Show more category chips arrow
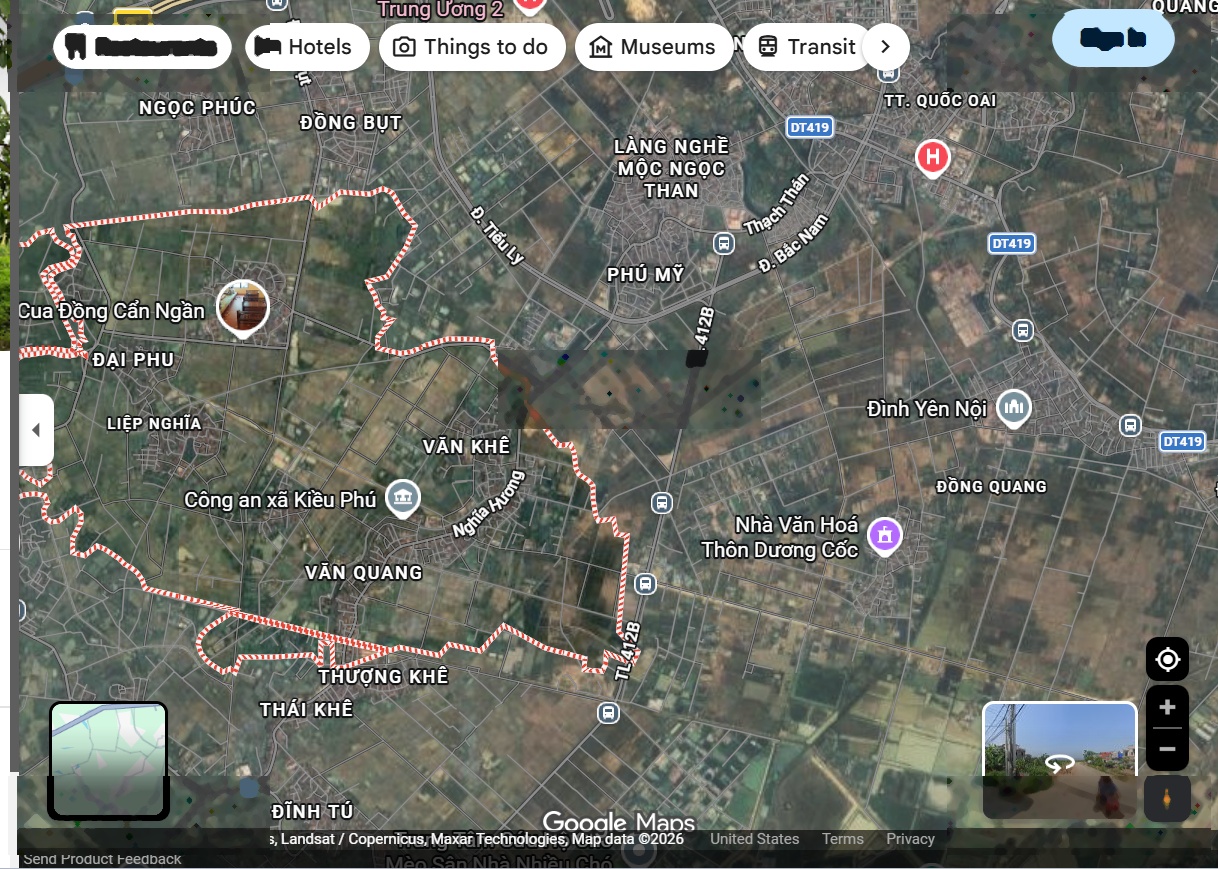 coord(885,47)
